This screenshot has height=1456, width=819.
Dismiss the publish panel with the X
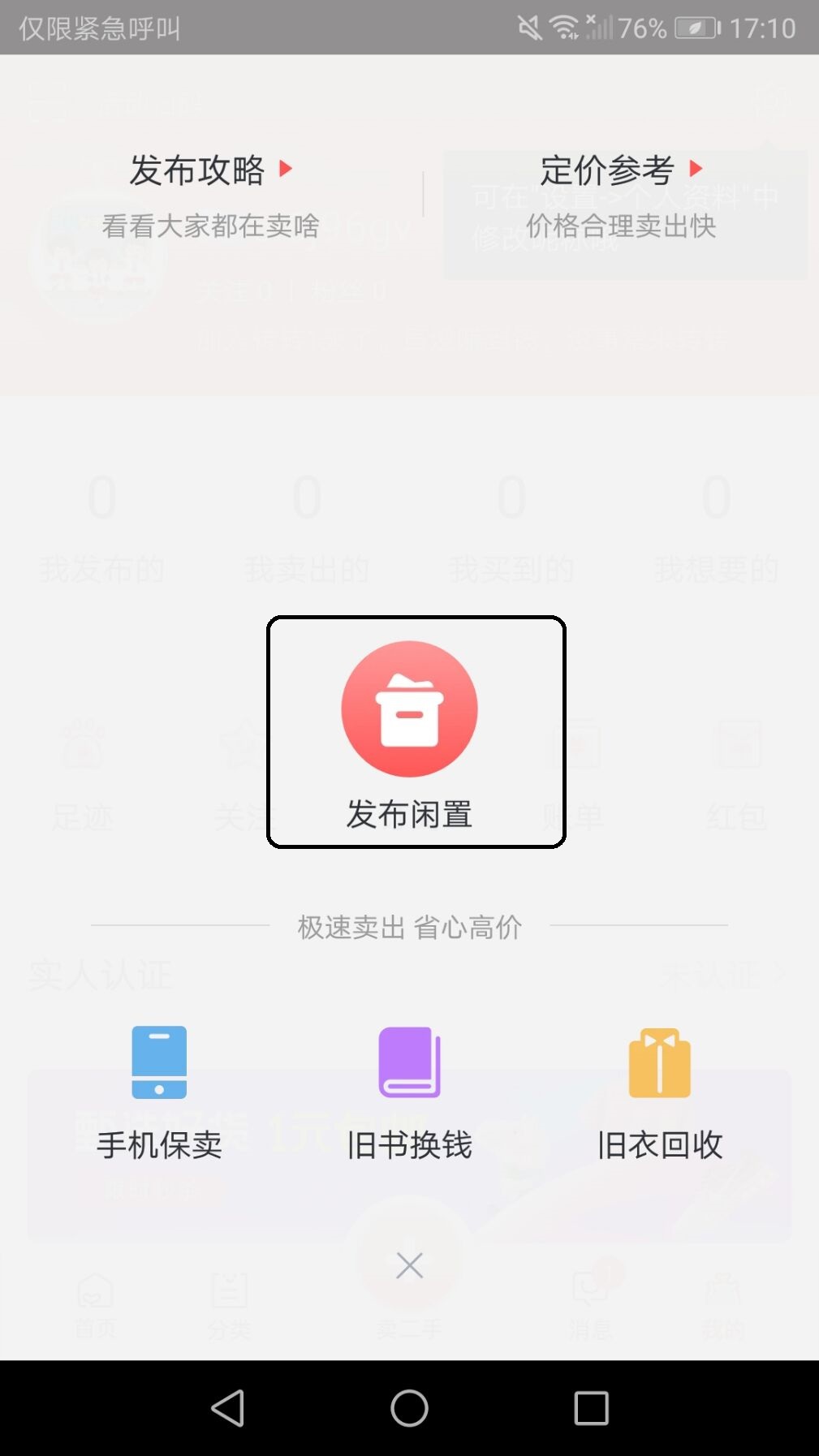pyautogui.click(x=409, y=1264)
